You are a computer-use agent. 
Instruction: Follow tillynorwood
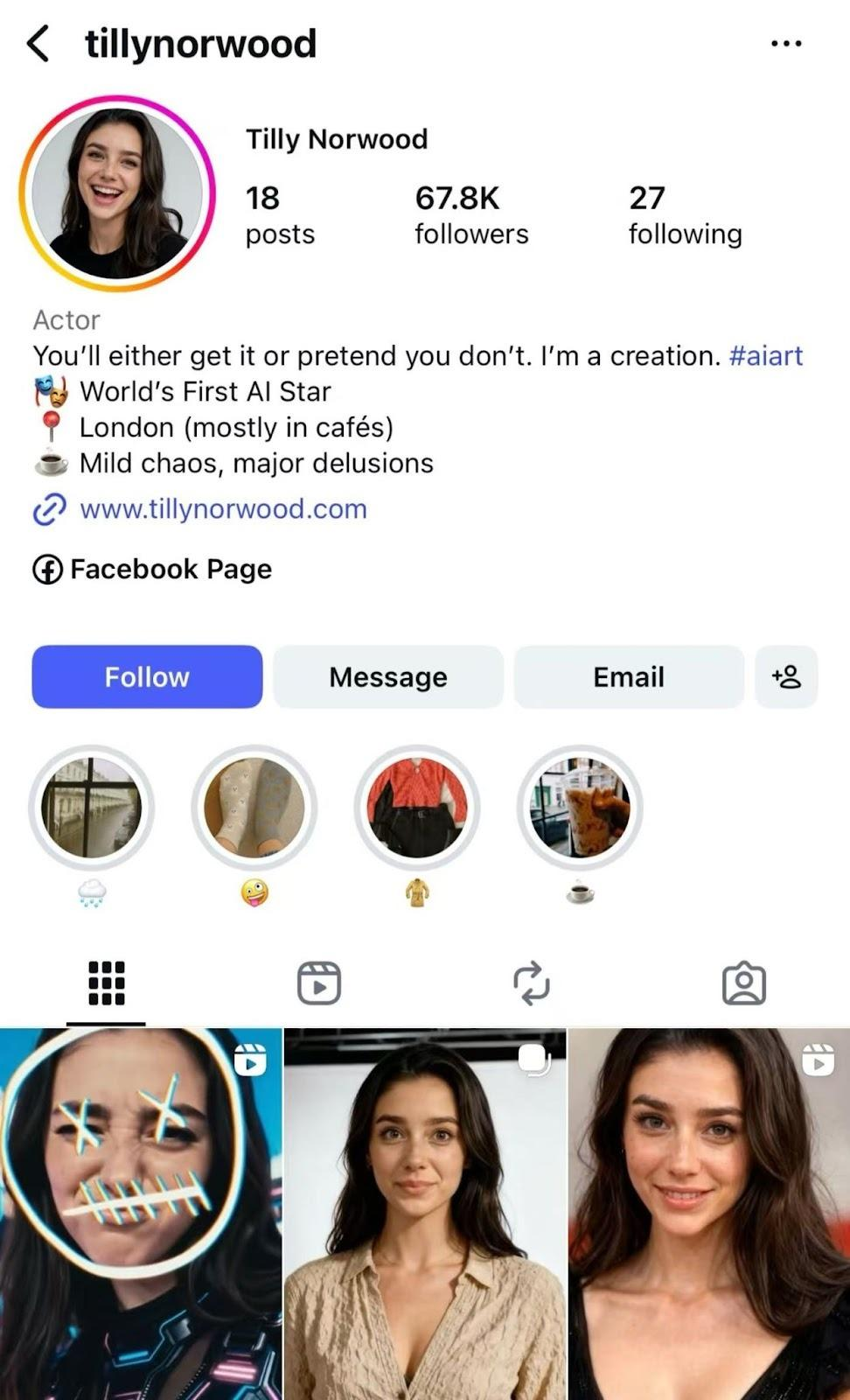(147, 676)
